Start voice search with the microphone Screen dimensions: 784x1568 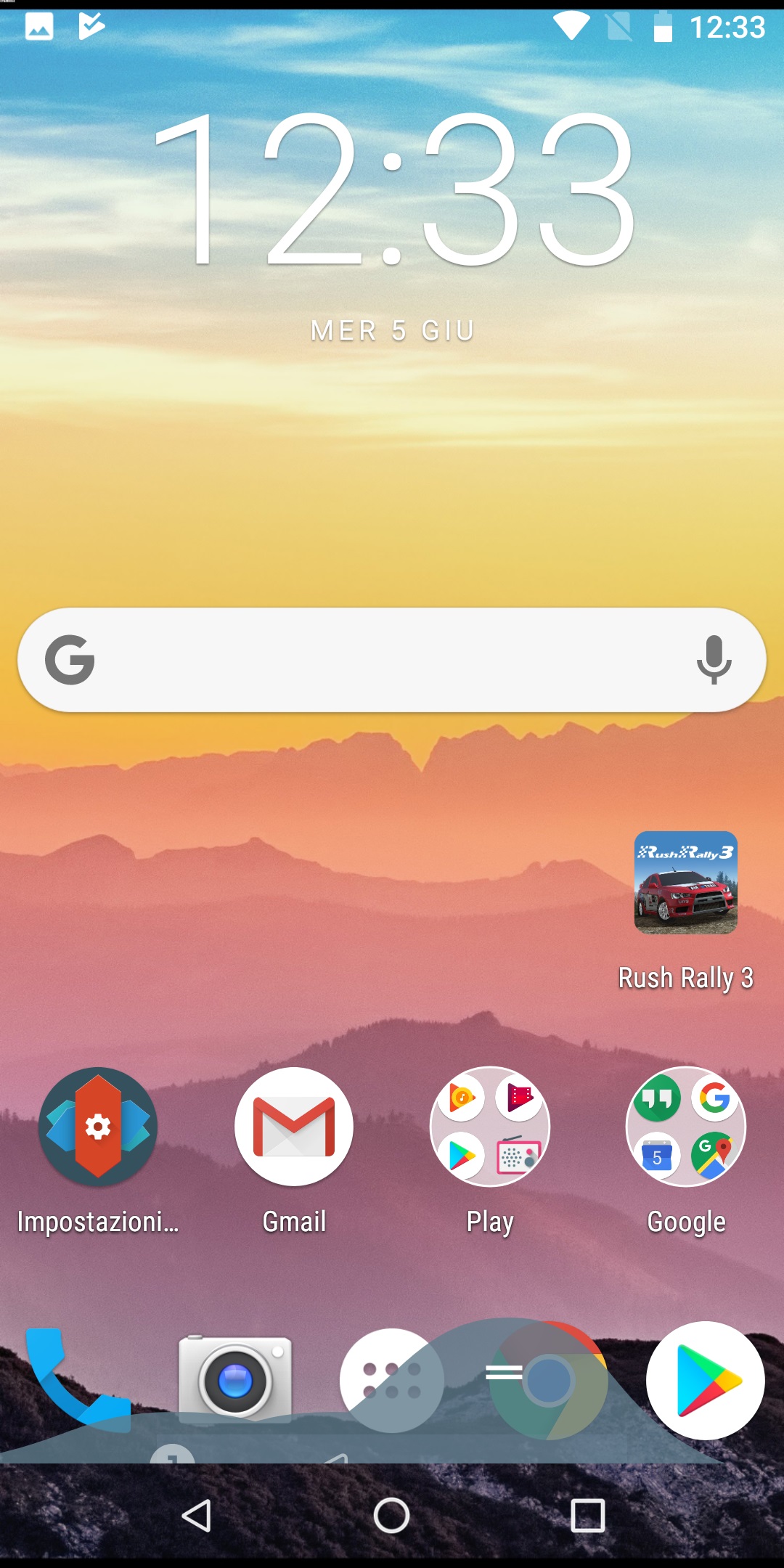coord(714,659)
